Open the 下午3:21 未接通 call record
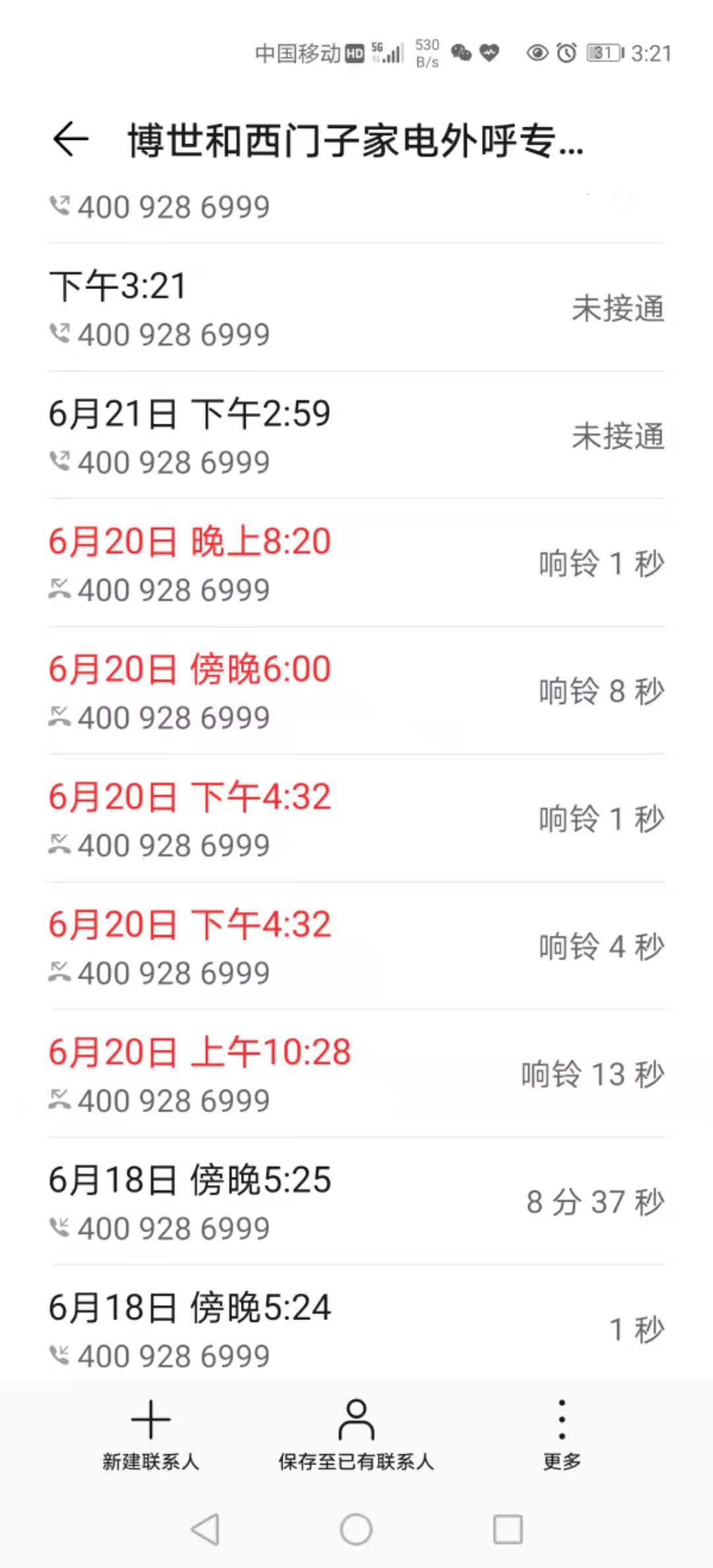The width and height of the screenshot is (713, 1568). coord(356,309)
